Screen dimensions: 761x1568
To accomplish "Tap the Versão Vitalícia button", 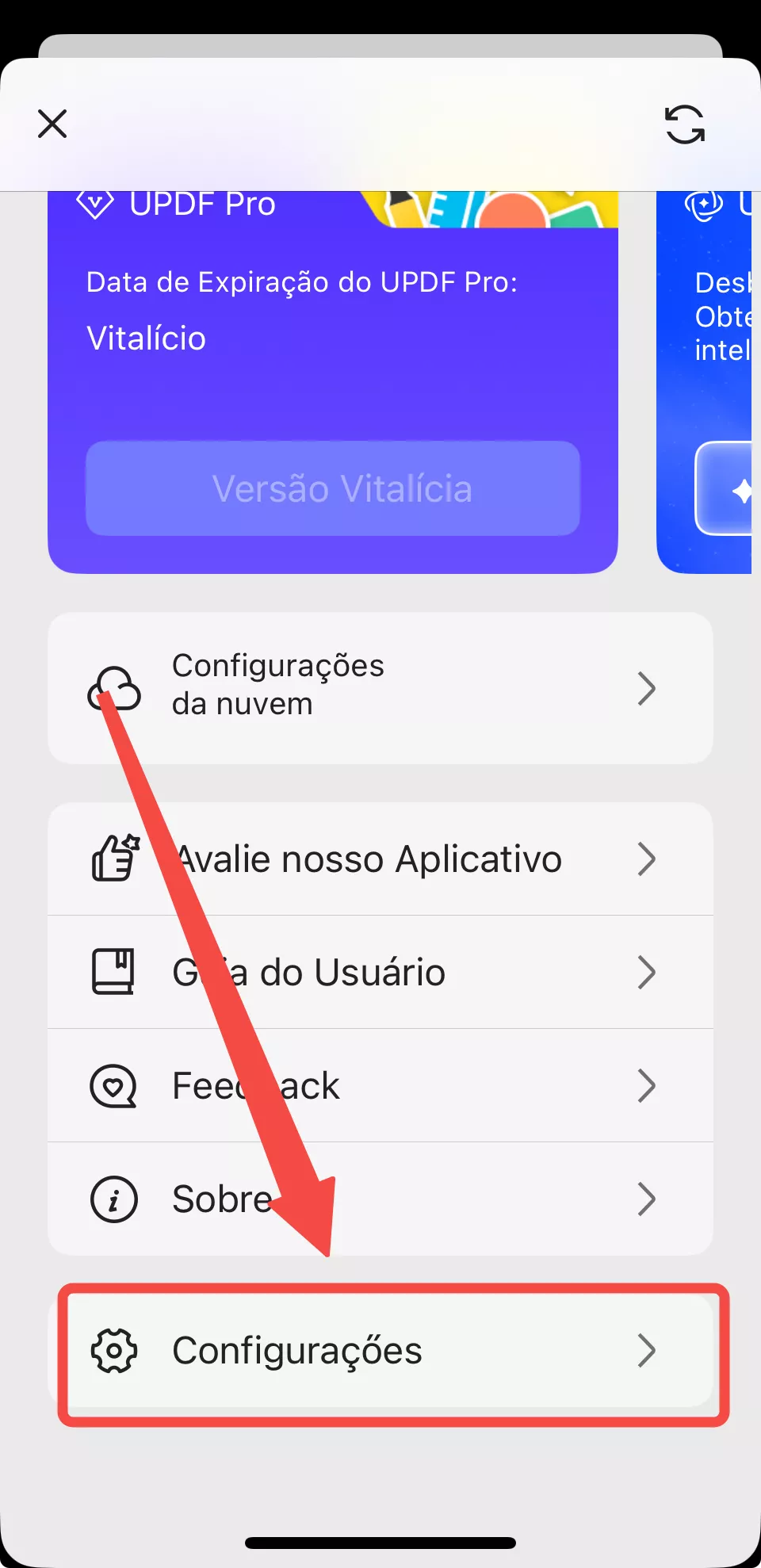I will pyautogui.click(x=332, y=488).
